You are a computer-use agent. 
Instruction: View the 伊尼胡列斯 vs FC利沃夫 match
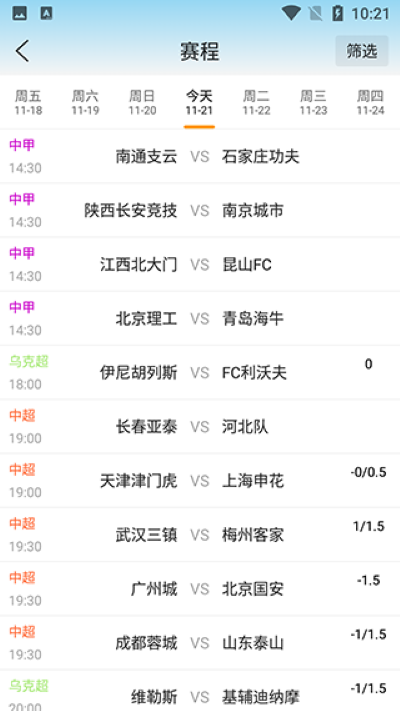pyautogui.click(x=200, y=372)
